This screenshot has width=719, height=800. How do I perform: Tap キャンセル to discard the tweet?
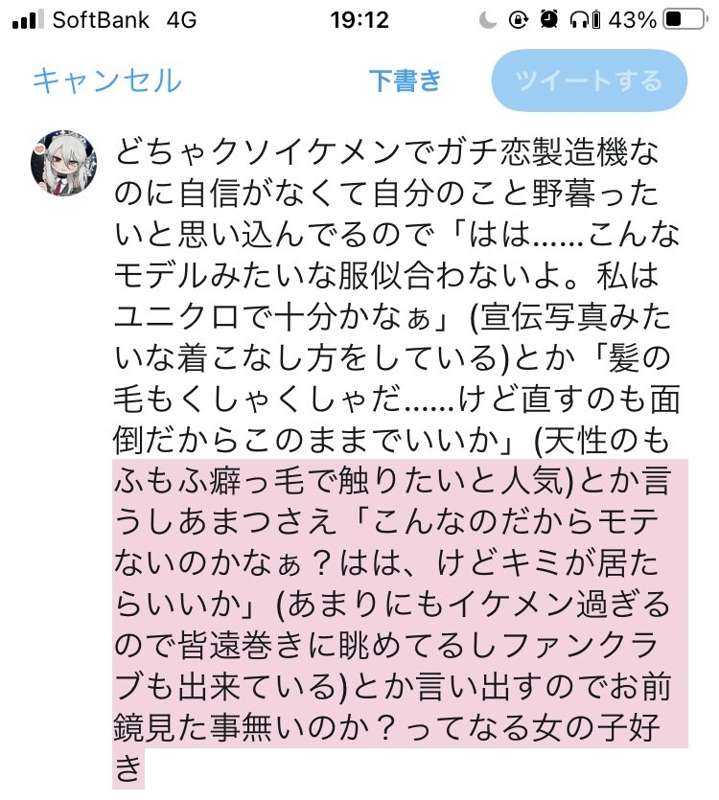click(x=106, y=80)
